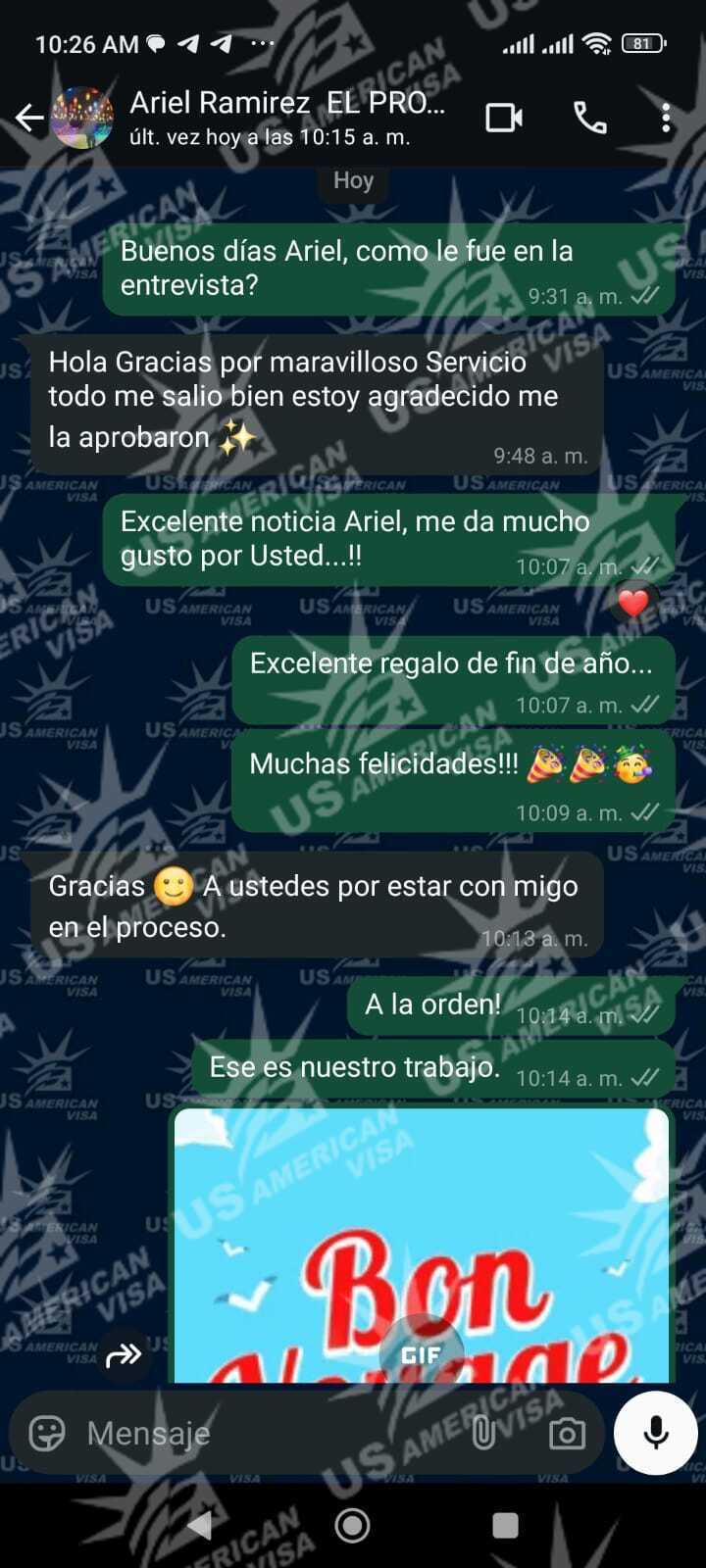This screenshot has height=1568, width=706.
Task: Open the camera to send a photo
Action: (567, 1434)
